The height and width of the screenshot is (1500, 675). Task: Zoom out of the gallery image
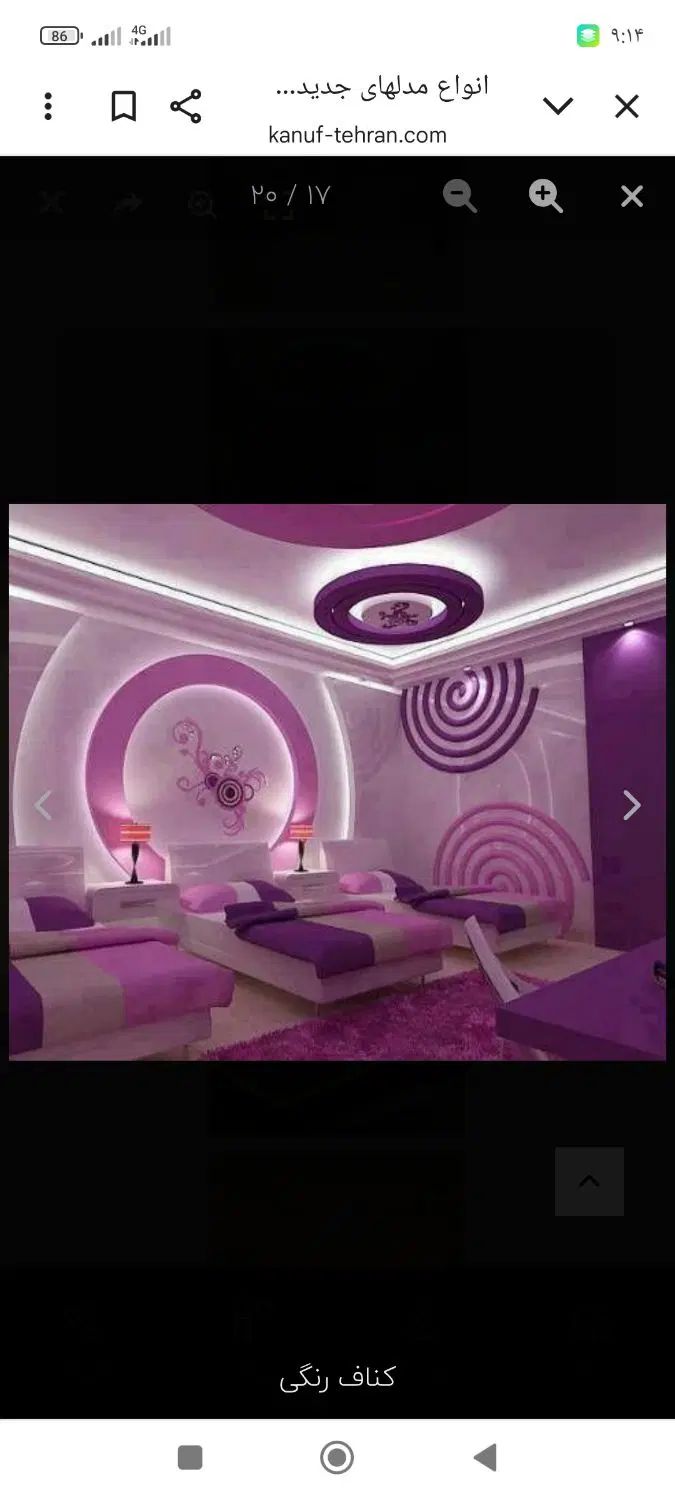pyautogui.click(x=460, y=196)
